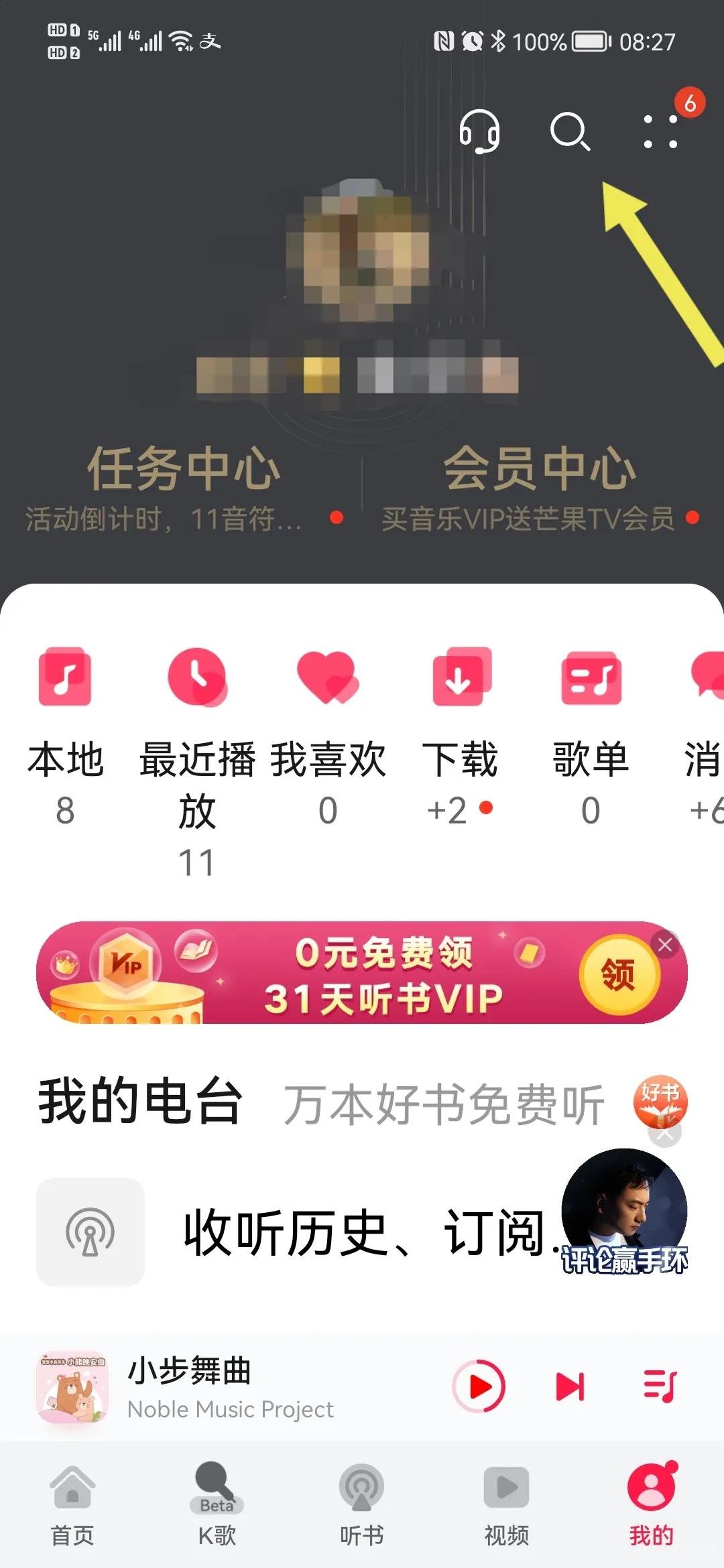Open the four-dot more menu
724x1568 pixels.
[660, 131]
